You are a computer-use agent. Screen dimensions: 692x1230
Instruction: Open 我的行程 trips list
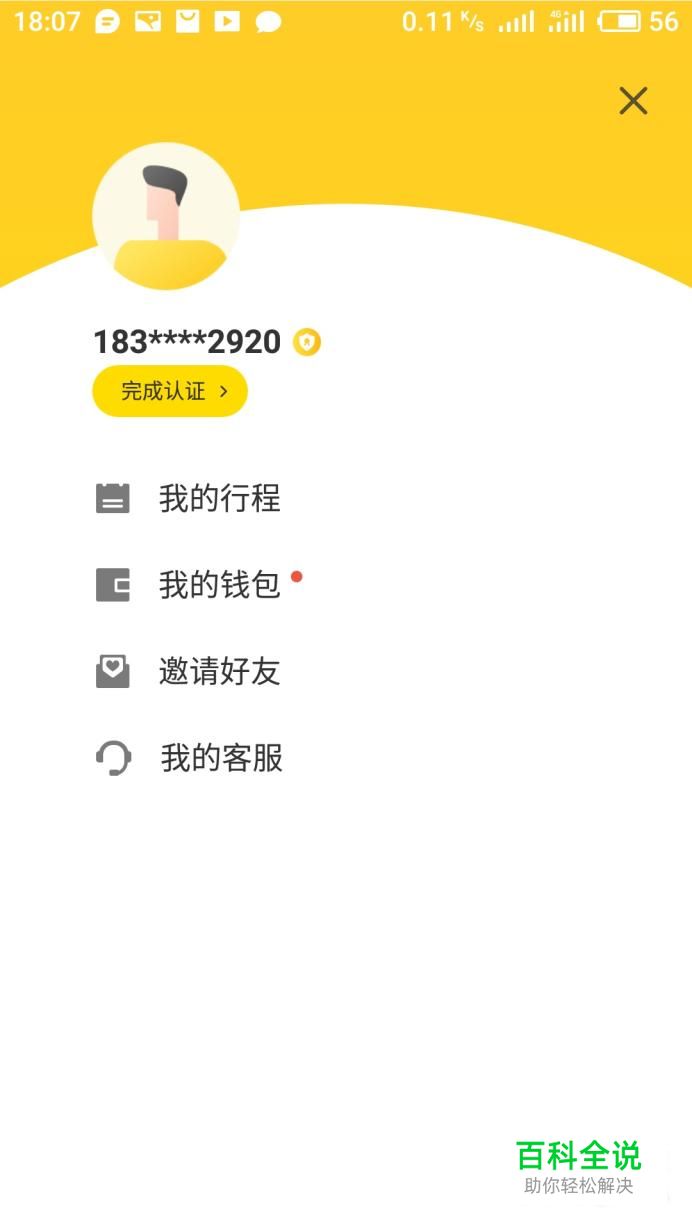point(219,498)
